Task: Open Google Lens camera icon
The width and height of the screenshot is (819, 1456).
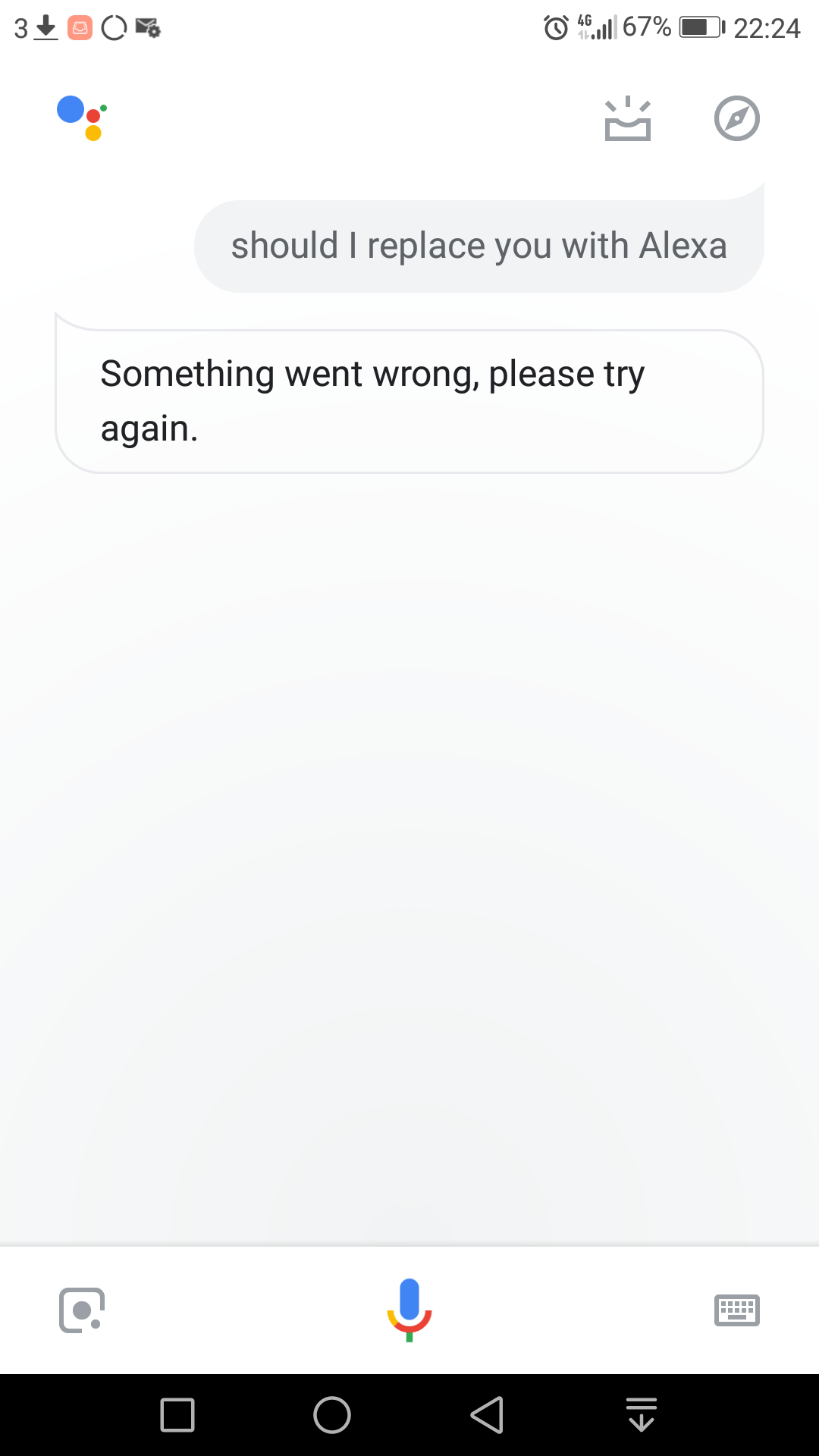Action: click(x=82, y=1310)
